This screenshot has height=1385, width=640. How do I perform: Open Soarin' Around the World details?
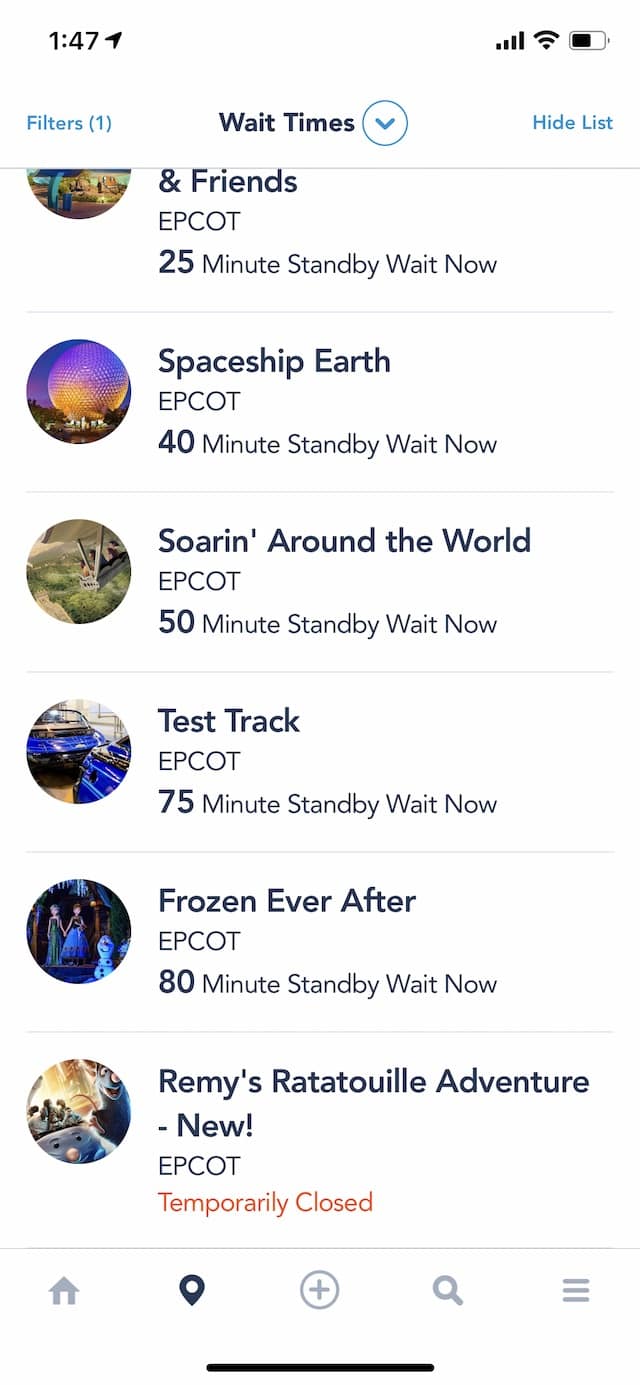point(320,582)
